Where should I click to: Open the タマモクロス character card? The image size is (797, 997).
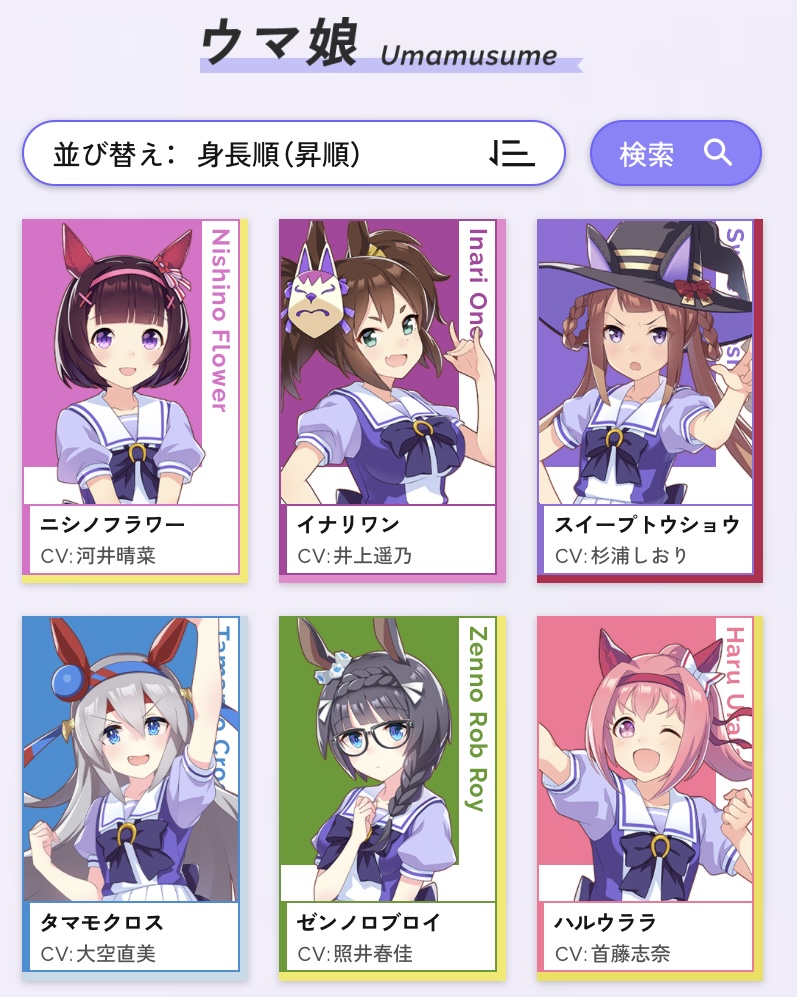click(132, 795)
